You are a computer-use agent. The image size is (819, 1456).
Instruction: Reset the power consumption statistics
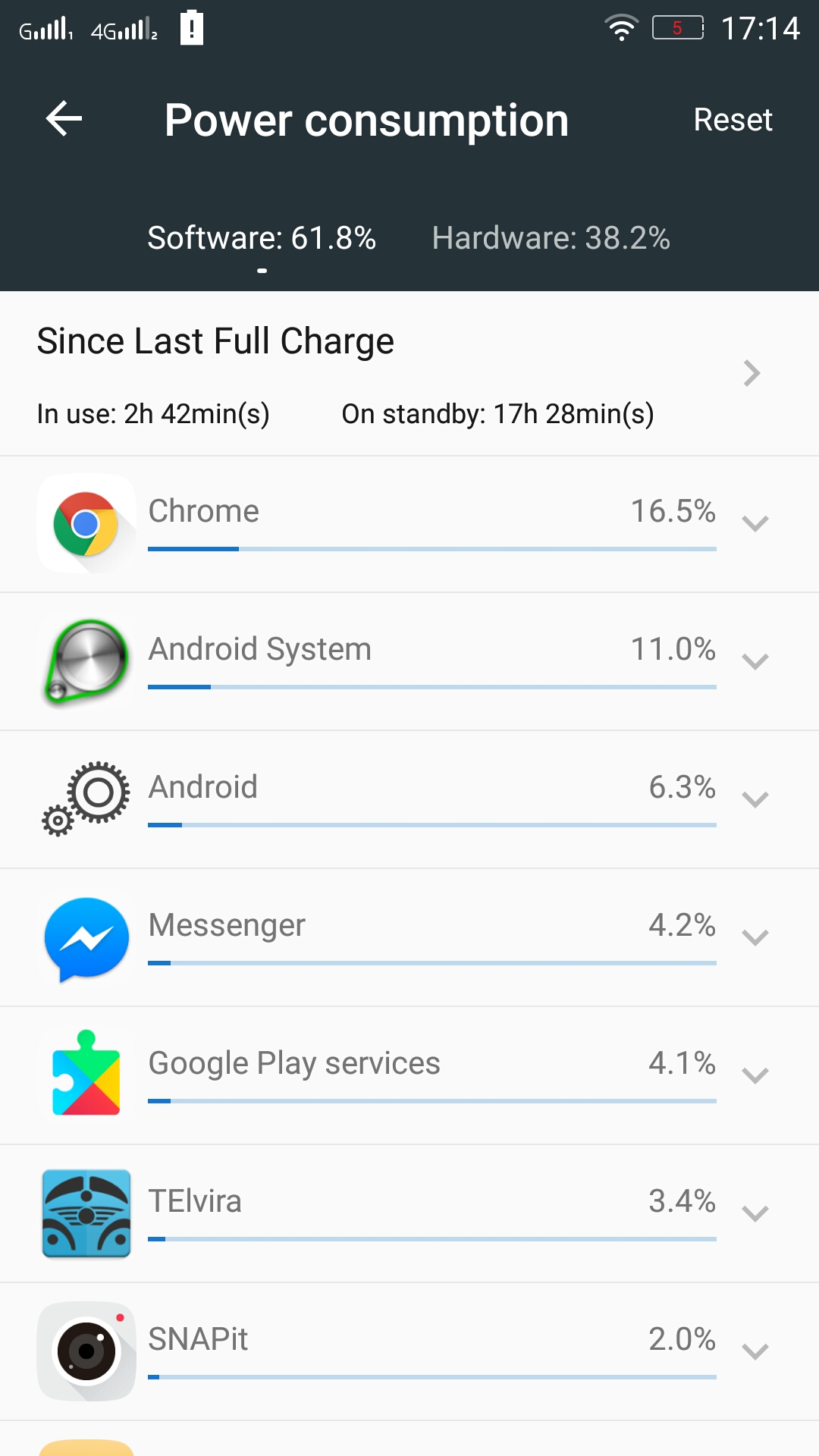click(x=733, y=120)
